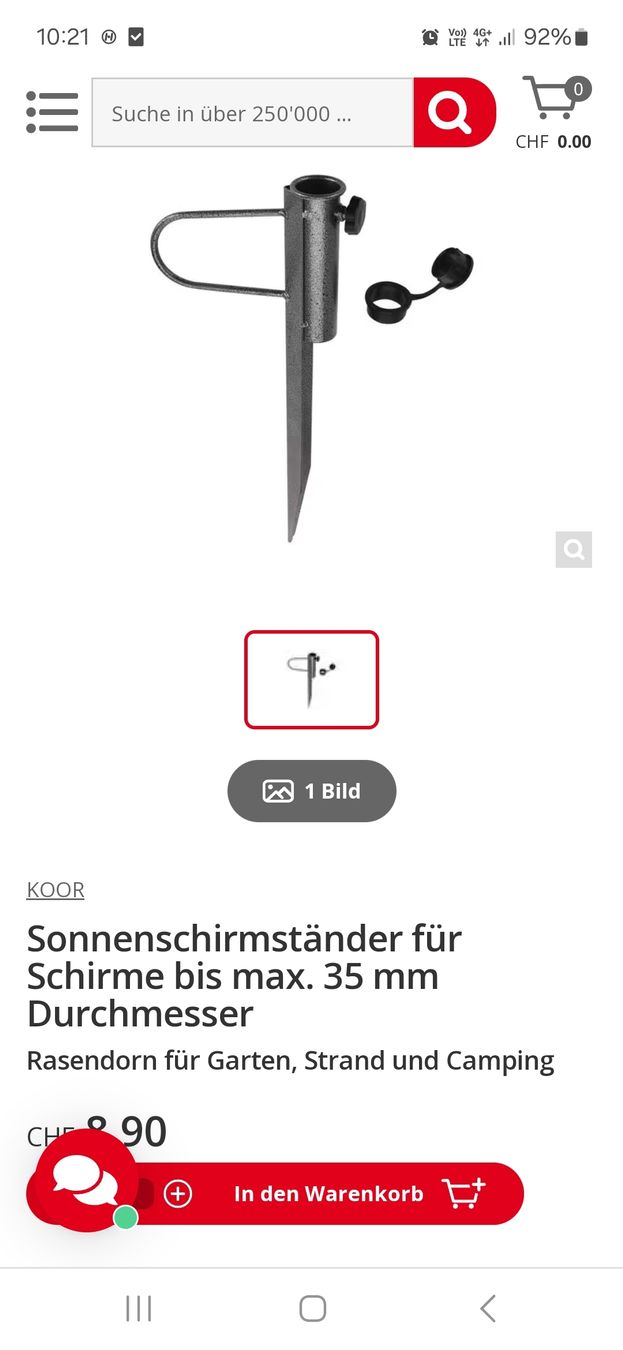Image resolution: width=623 pixels, height=1350 pixels.
Task: Open the KOOR brand link
Action: tap(55, 889)
